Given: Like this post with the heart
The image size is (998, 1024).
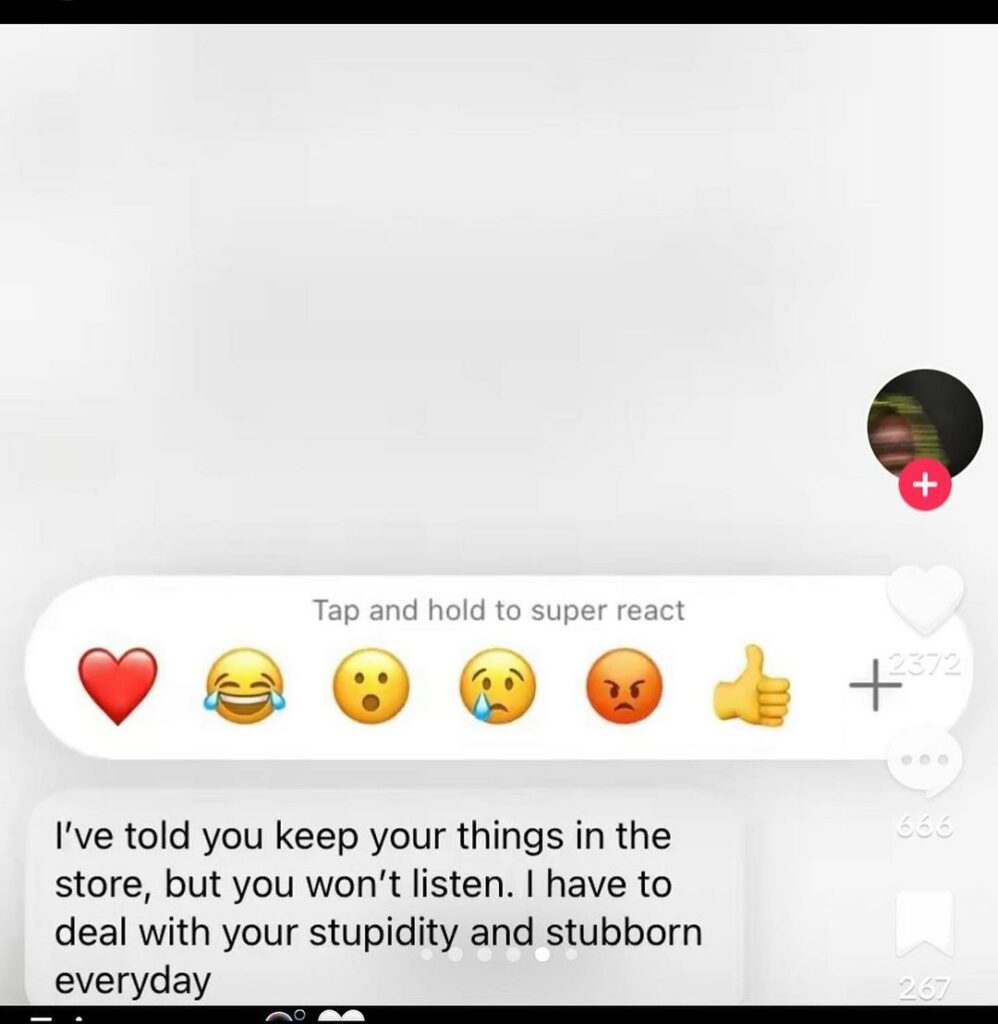Looking at the screenshot, I should (x=926, y=598).
